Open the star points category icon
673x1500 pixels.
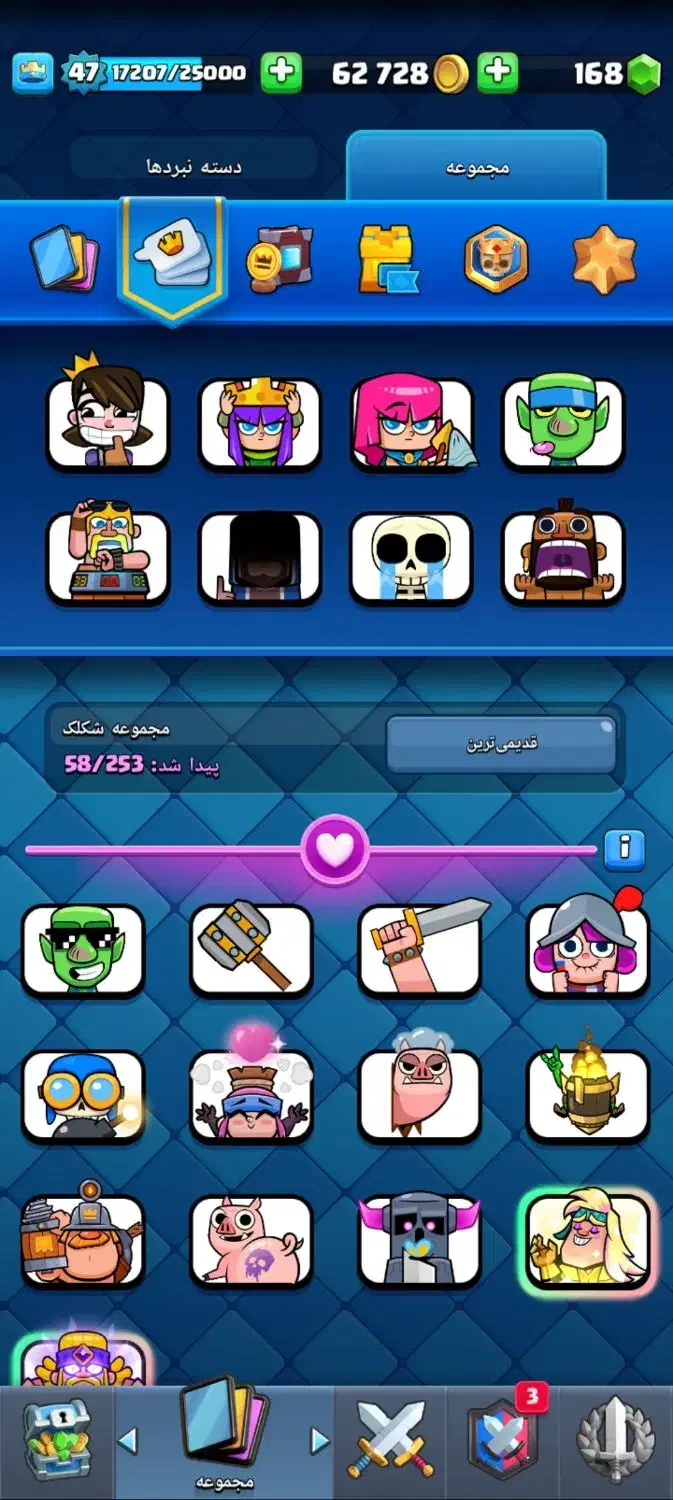click(x=604, y=258)
